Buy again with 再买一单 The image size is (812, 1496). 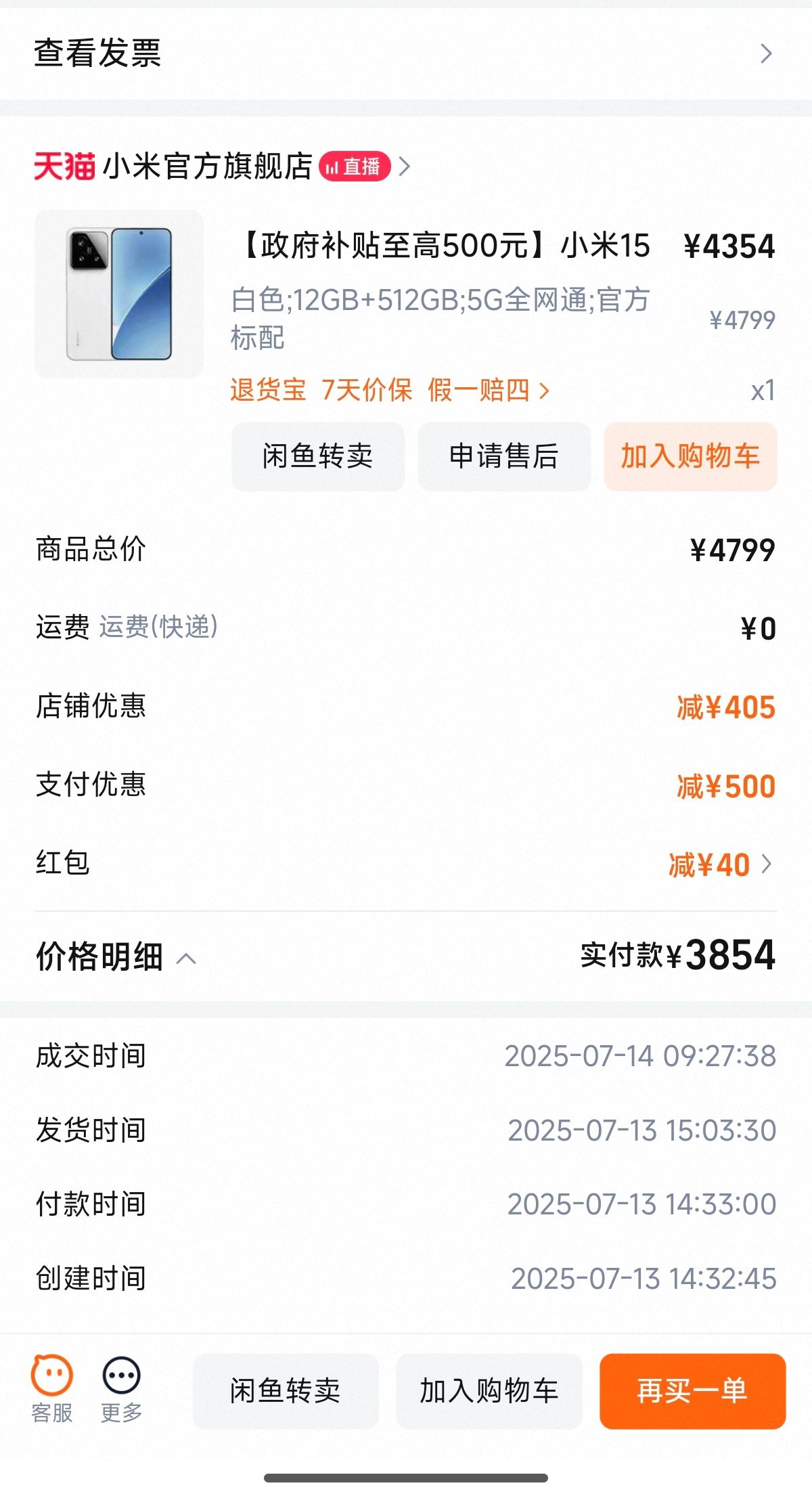[x=692, y=1391]
